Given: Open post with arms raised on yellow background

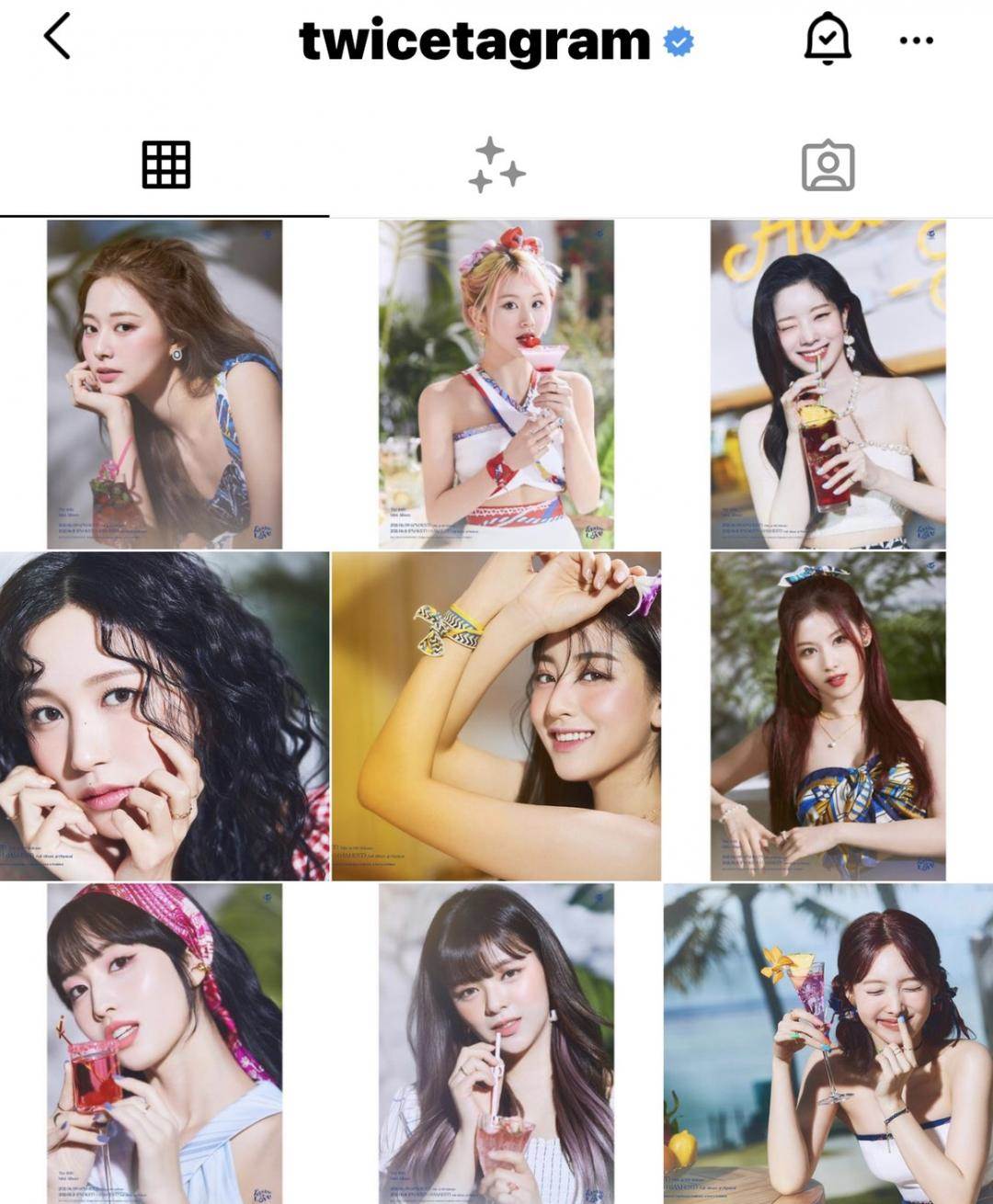Looking at the screenshot, I should click(x=496, y=716).
